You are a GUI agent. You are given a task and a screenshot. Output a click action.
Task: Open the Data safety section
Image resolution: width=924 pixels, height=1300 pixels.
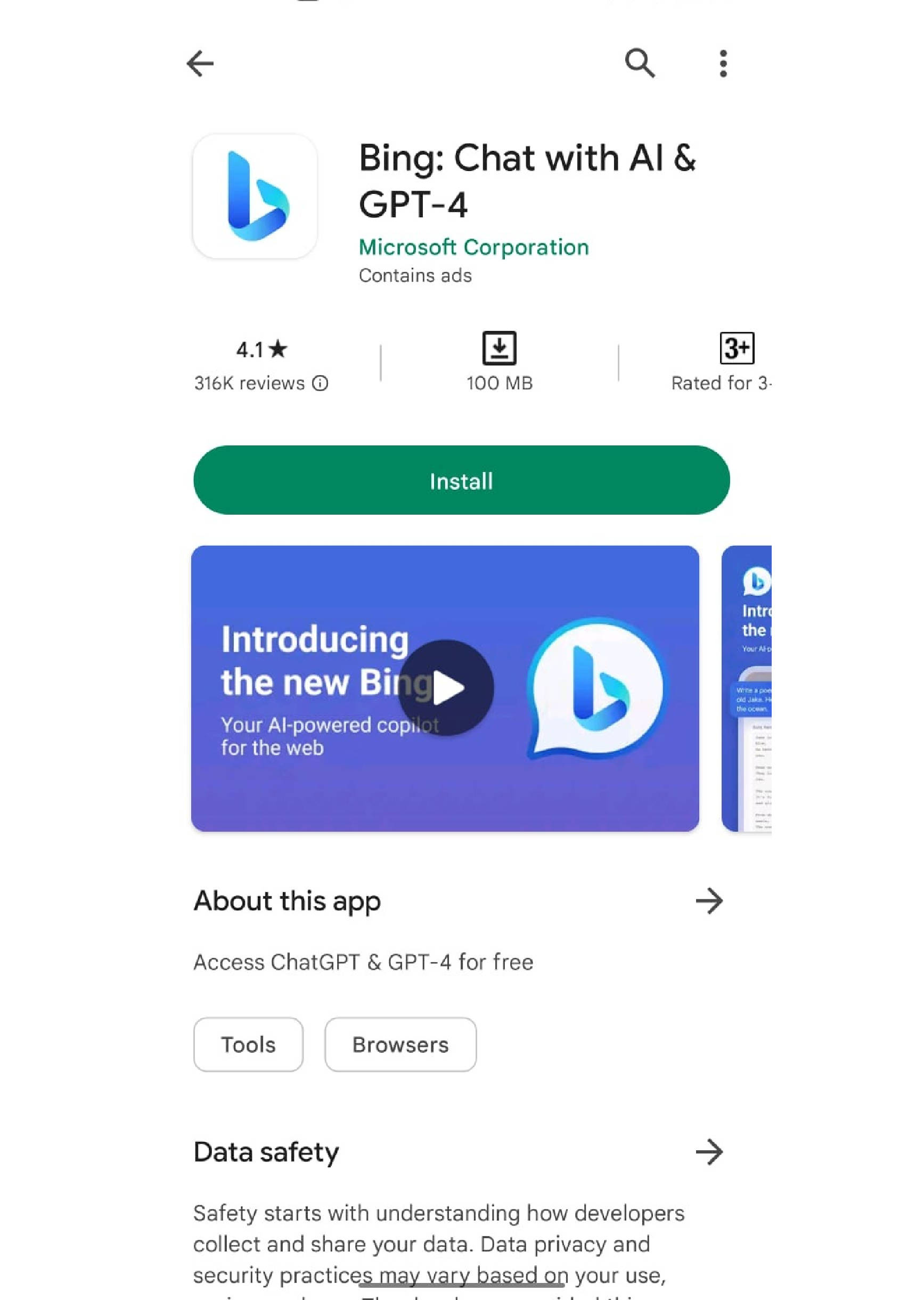(x=708, y=1152)
